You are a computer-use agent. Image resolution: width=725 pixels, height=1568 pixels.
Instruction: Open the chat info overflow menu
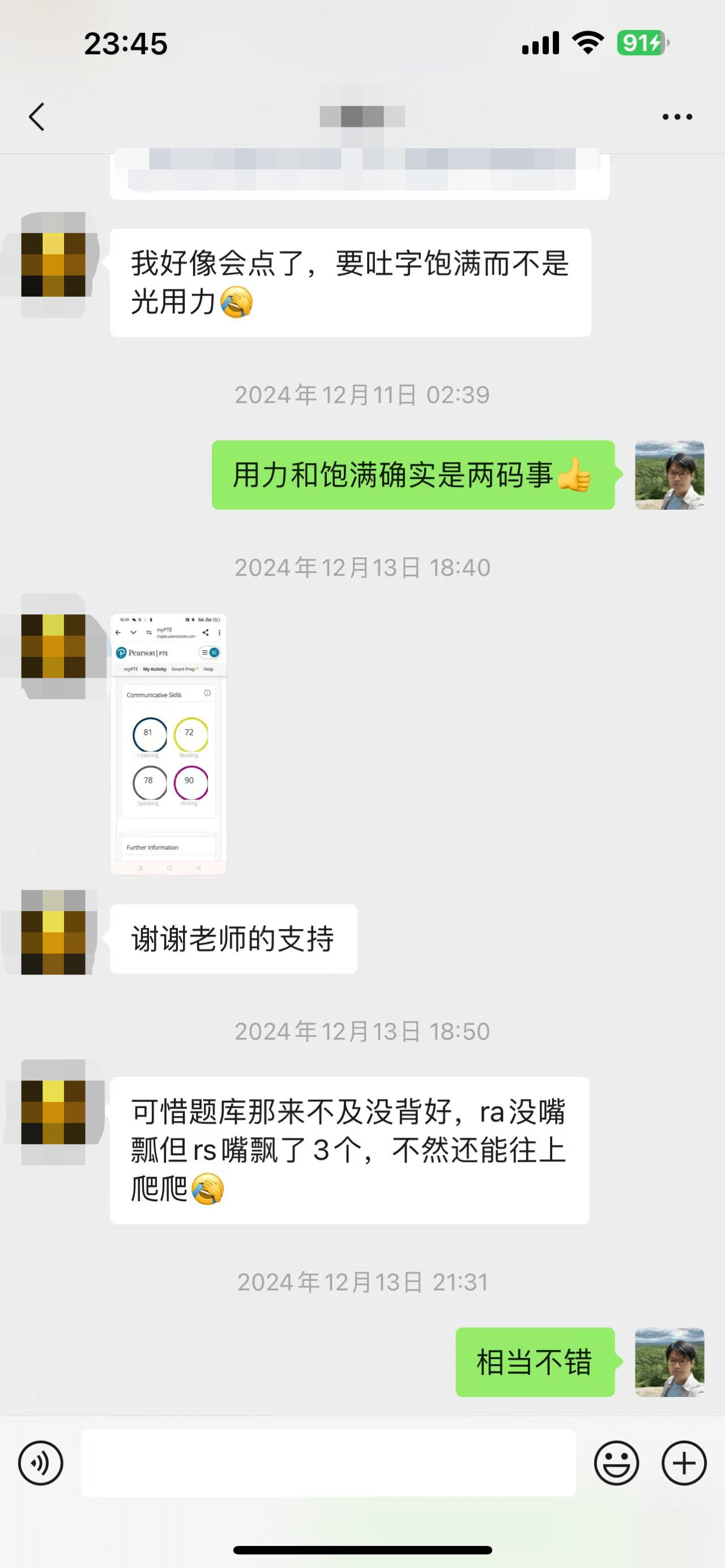(677, 116)
